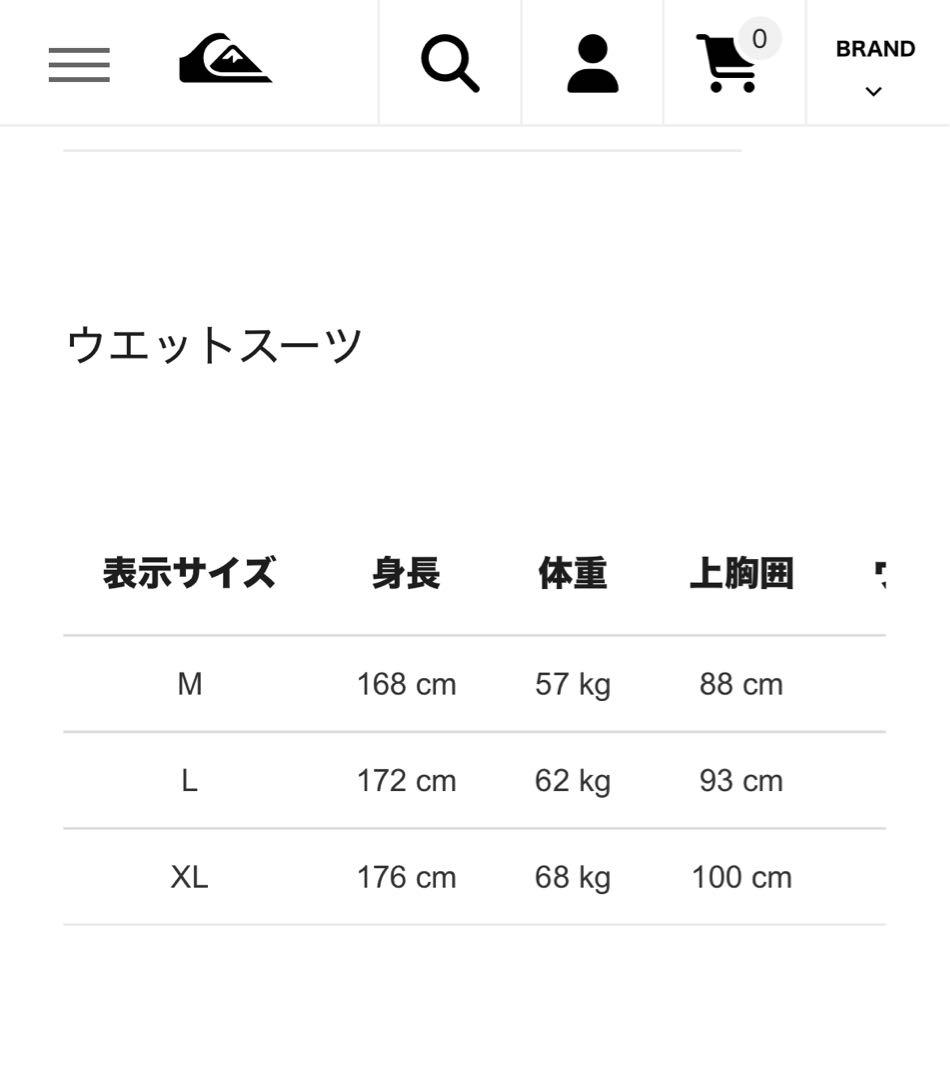Expand the BRAND dropdown
950x1080 pixels.
[874, 47]
